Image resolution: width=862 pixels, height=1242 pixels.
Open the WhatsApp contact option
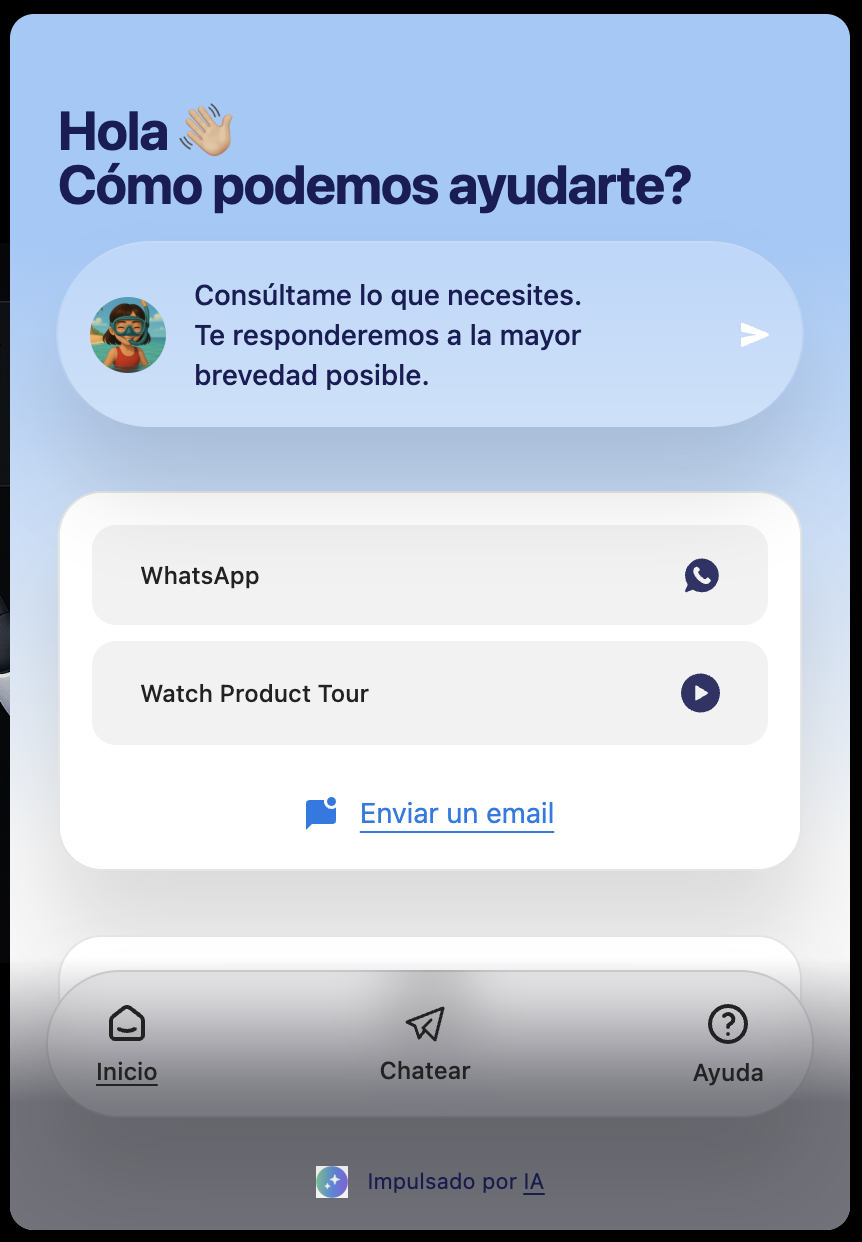[x=429, y=575]
